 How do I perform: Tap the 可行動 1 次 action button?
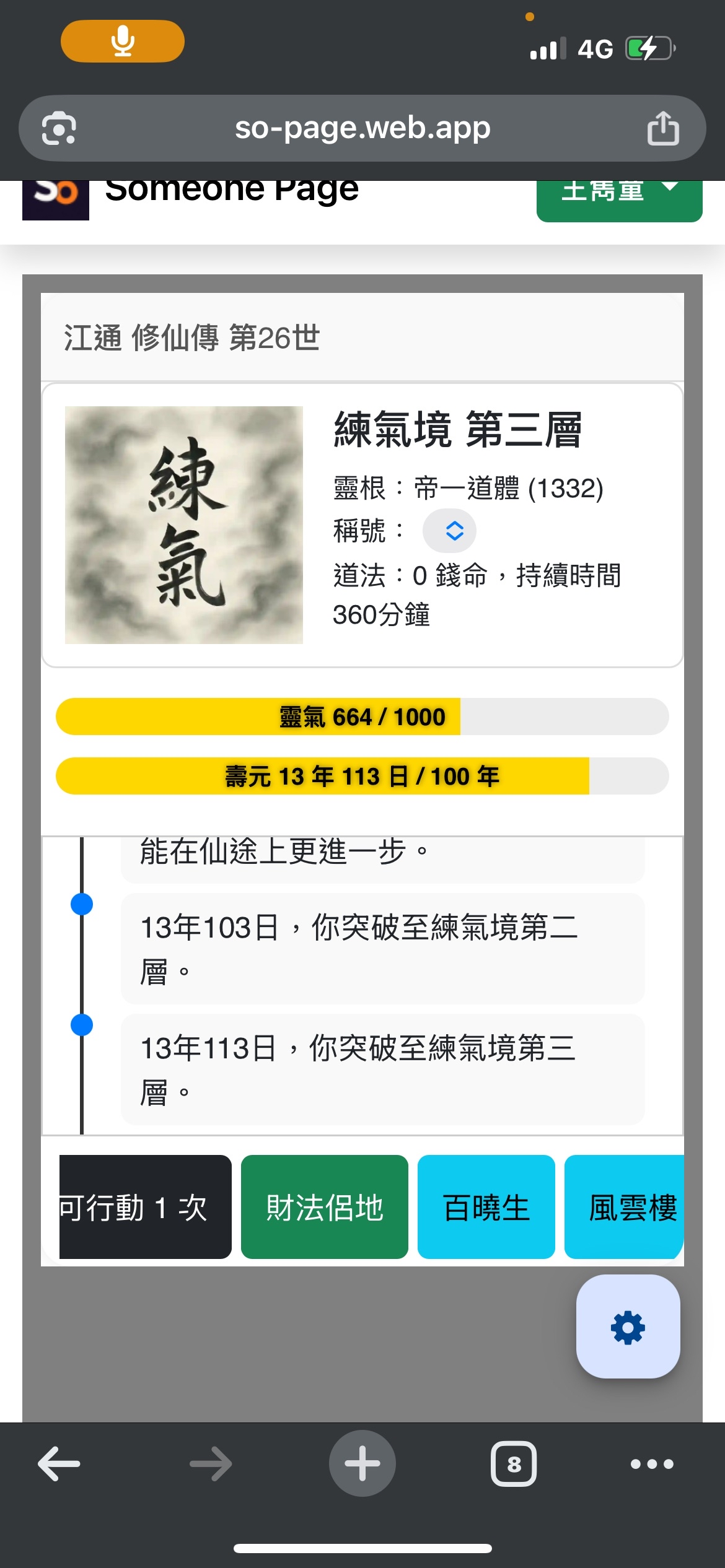[x=145, y=1207]
